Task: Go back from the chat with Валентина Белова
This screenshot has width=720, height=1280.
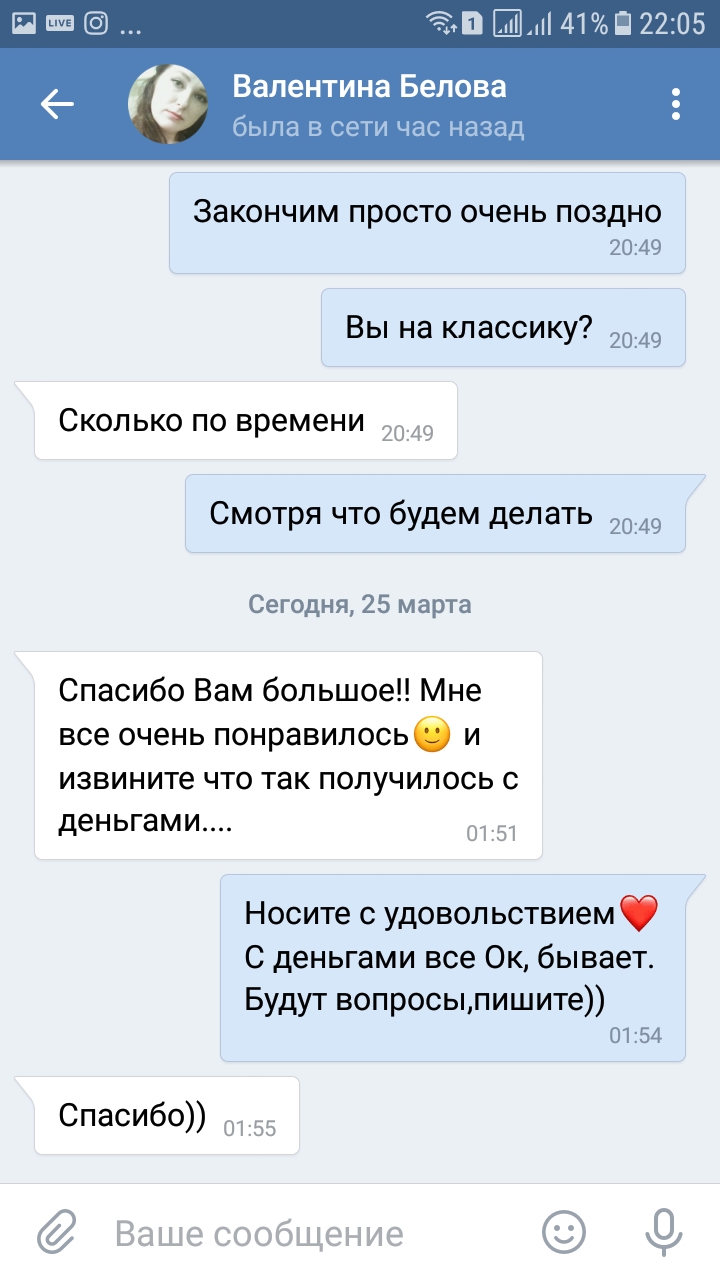Action: [x=57, y=104]
